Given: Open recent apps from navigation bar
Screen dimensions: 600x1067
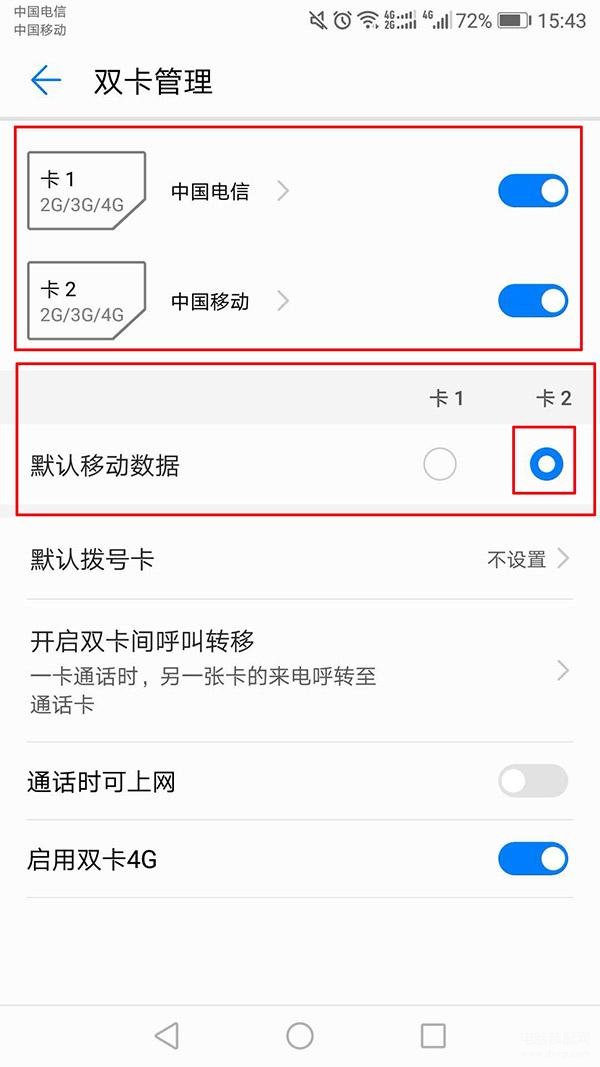Looking at the screenshot, I should point(433,1036).
